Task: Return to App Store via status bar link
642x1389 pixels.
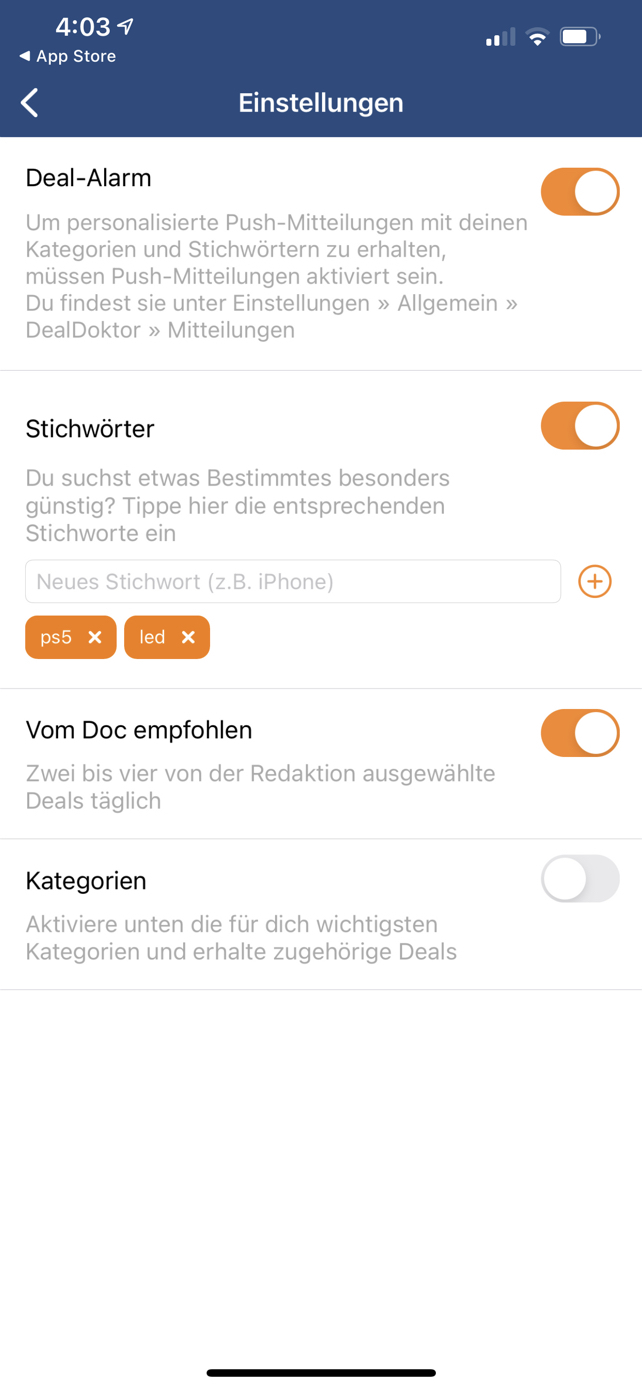Action: [x=67, y=56]
